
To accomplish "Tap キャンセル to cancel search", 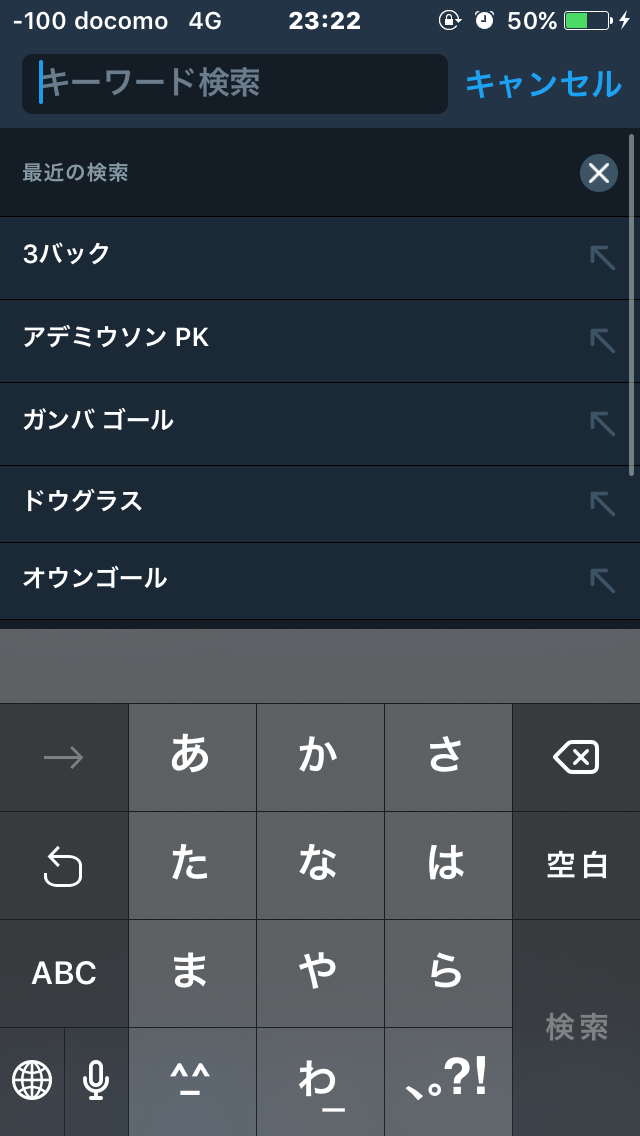I will [543, 84].
